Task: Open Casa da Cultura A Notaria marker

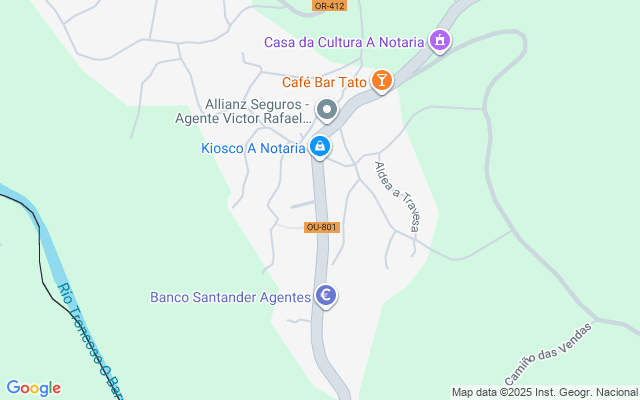Action: pyautogui.click(x=439, y=41)
